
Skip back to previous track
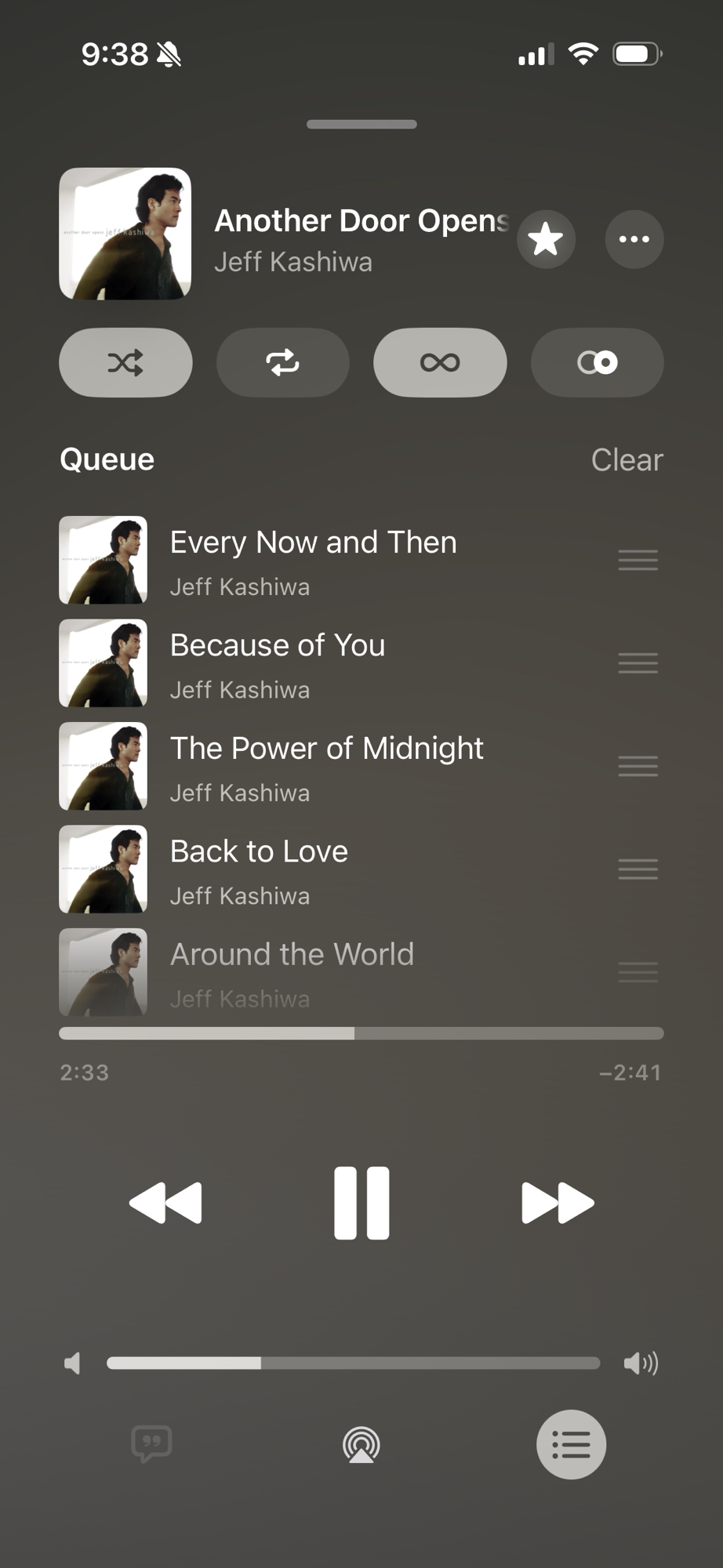coord(165,1203)
